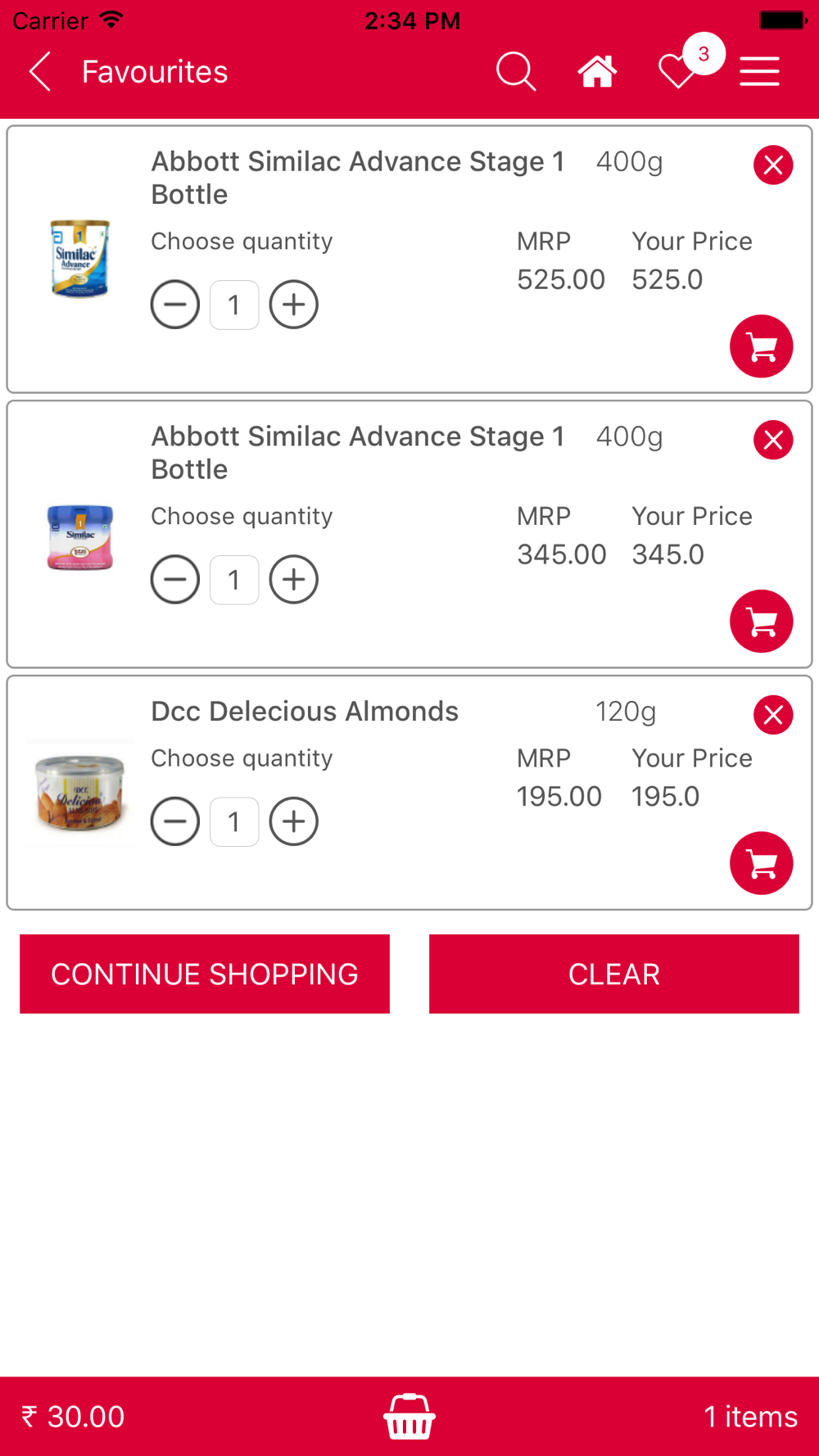
Task: Go to the home icon
Action: [x=597, y=71]
